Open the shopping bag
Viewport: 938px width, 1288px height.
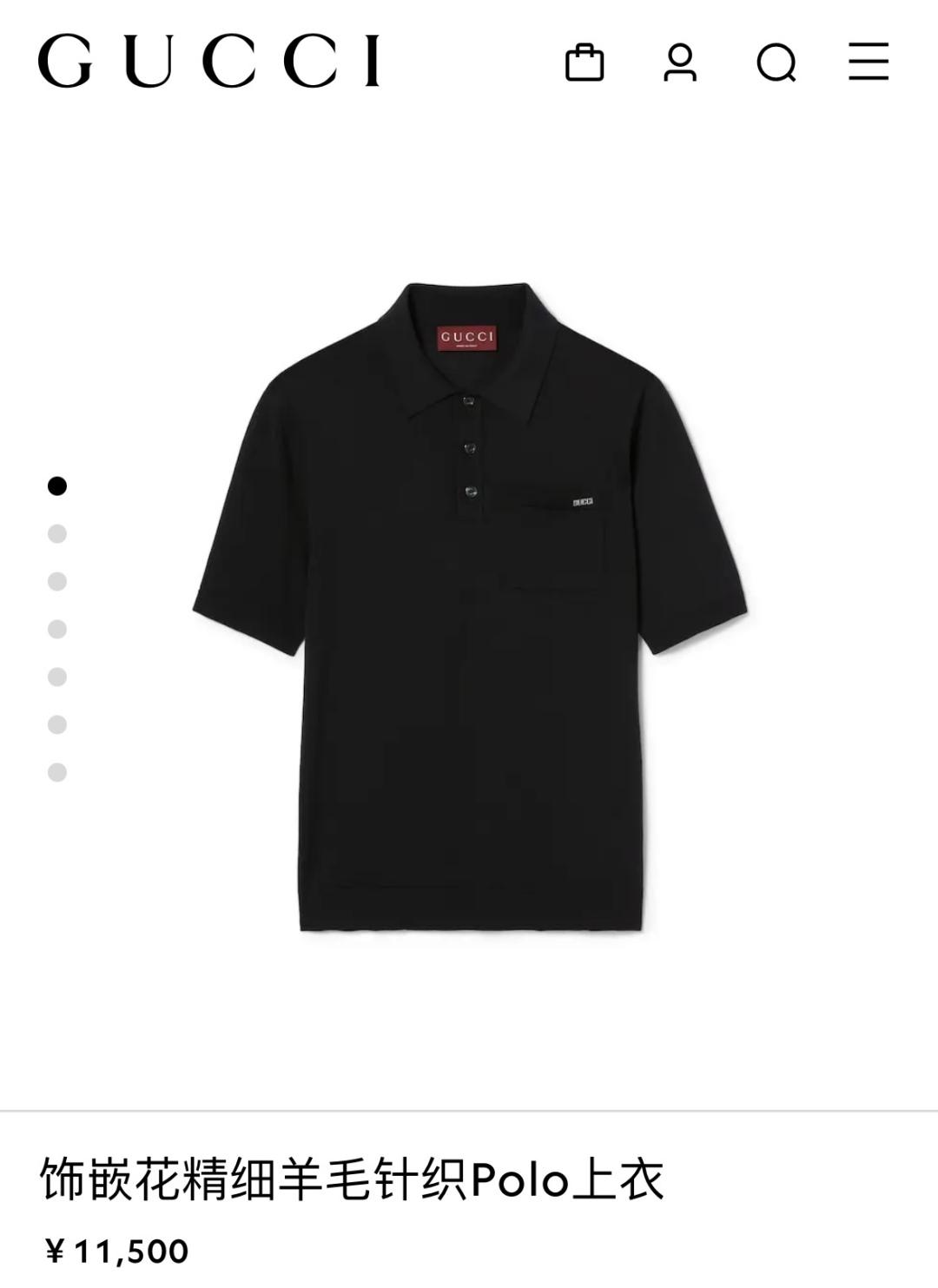pyautogui.click(x=584, y=63)
